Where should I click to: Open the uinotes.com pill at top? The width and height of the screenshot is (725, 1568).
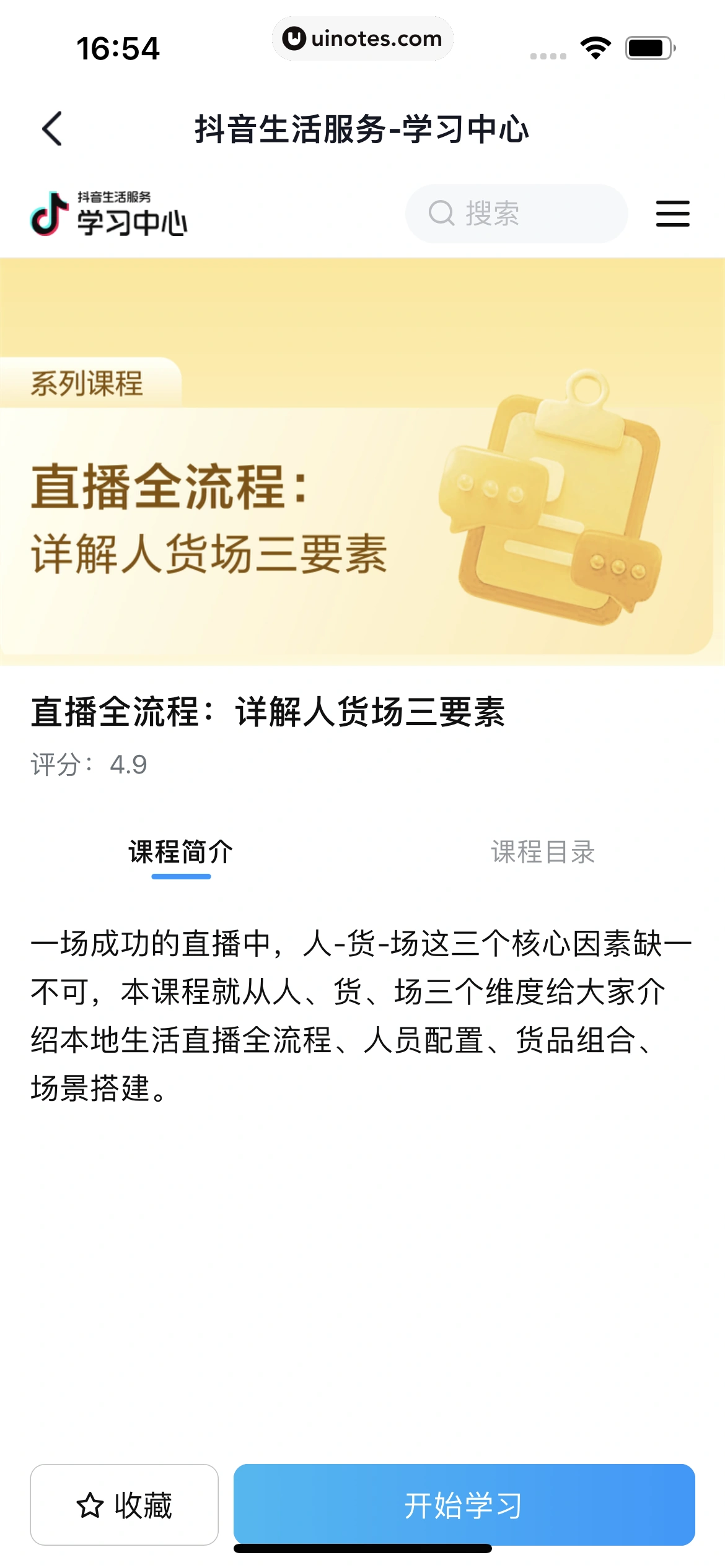tap(362, 38)
